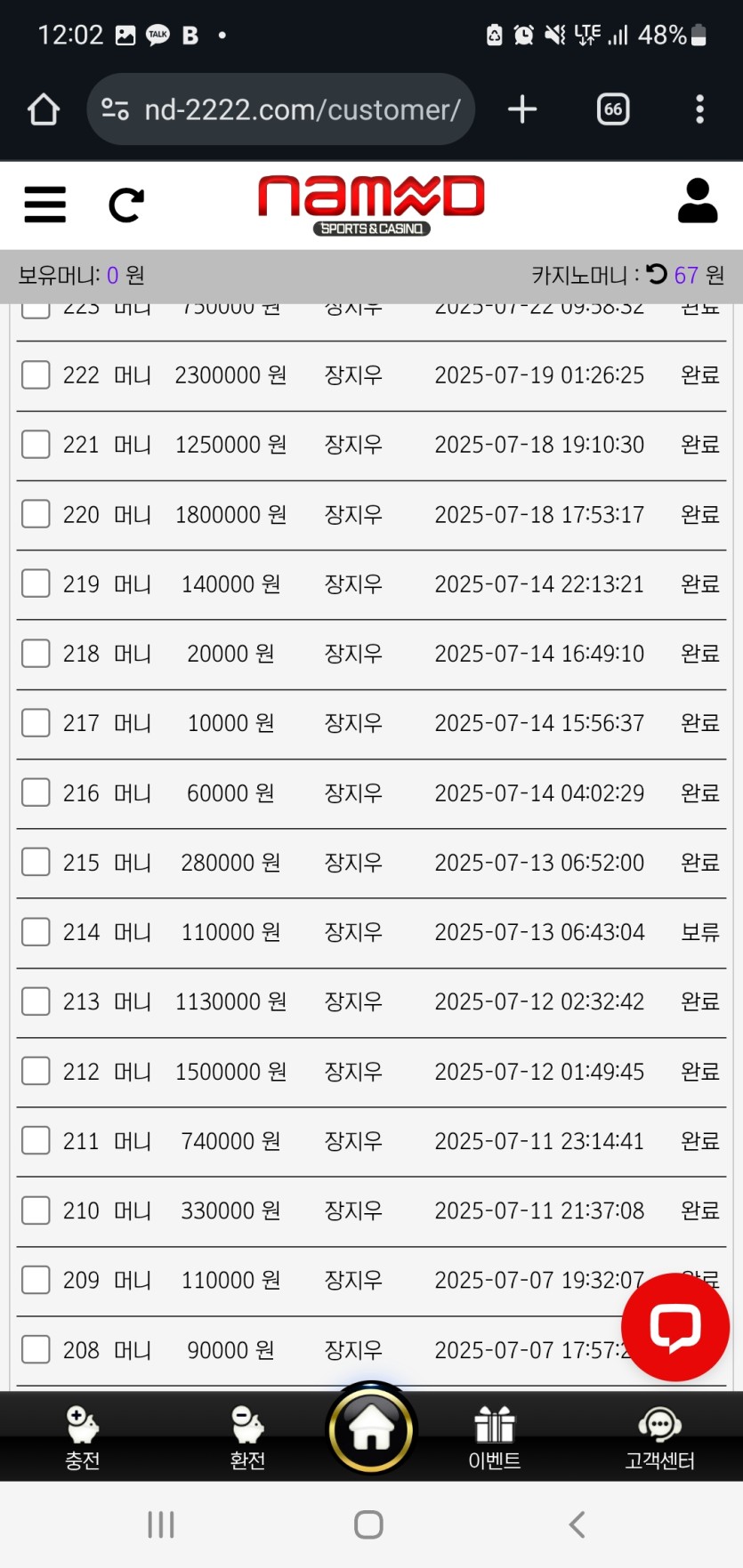This screenshot has height=1568, width=743.
Task: Open the user profile icon
Action: (698, 201)
